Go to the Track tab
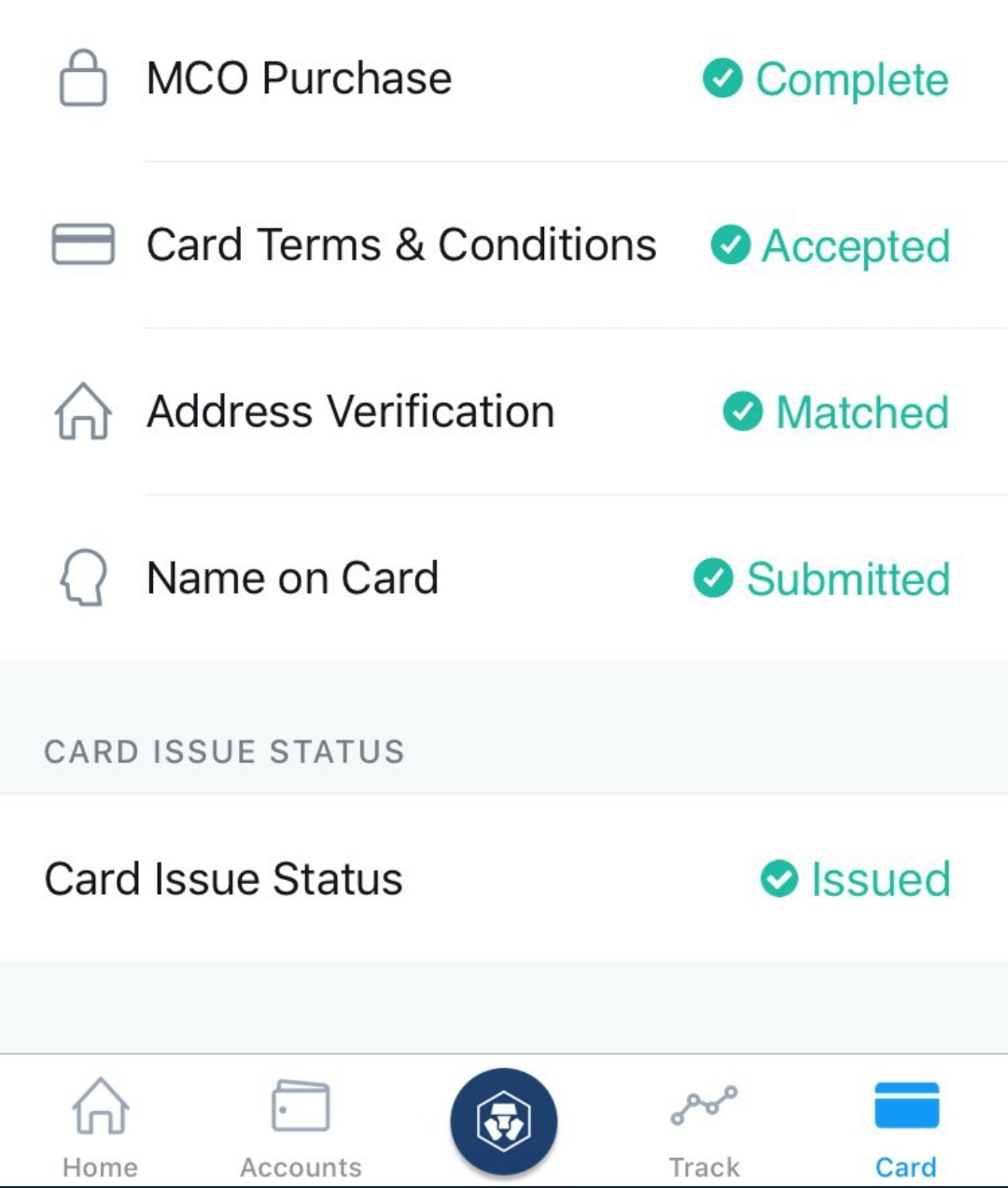1008x1188 pixels. click(704, 1125)
